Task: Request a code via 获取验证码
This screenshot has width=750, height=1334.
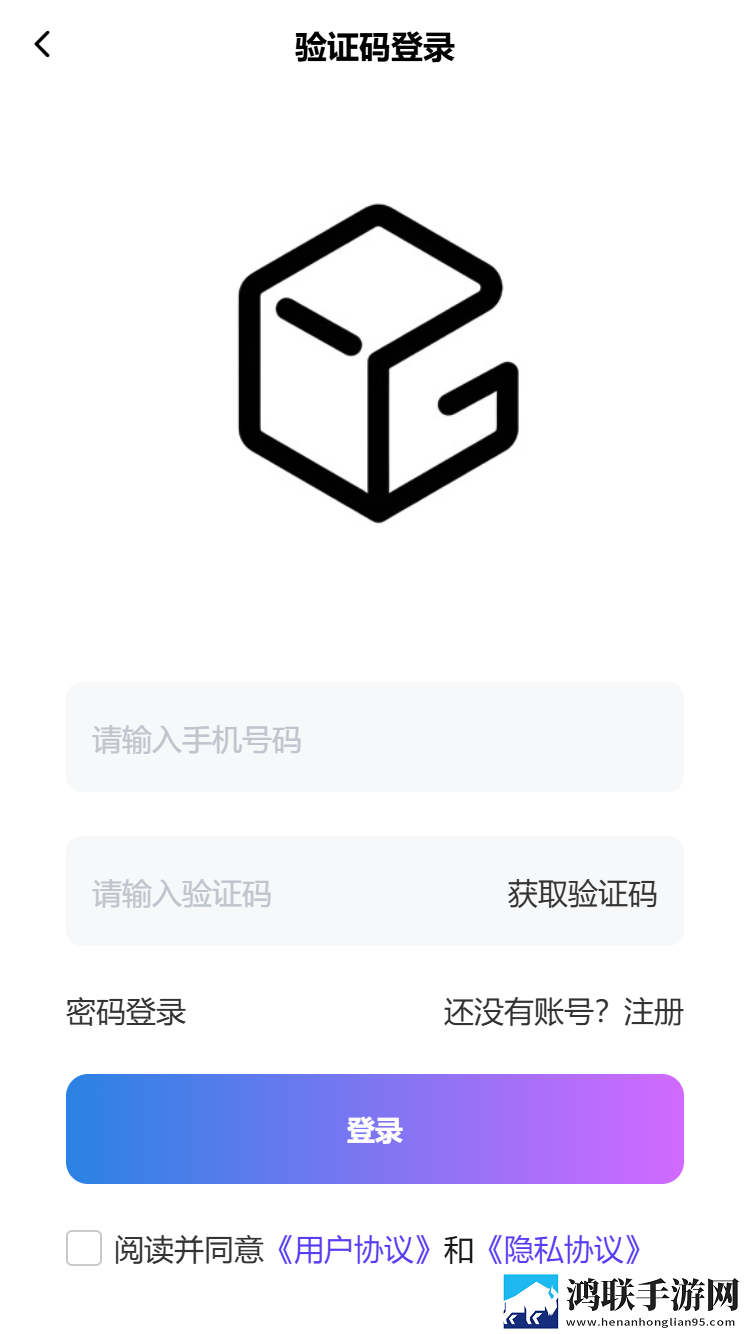Action: (582, 893)
